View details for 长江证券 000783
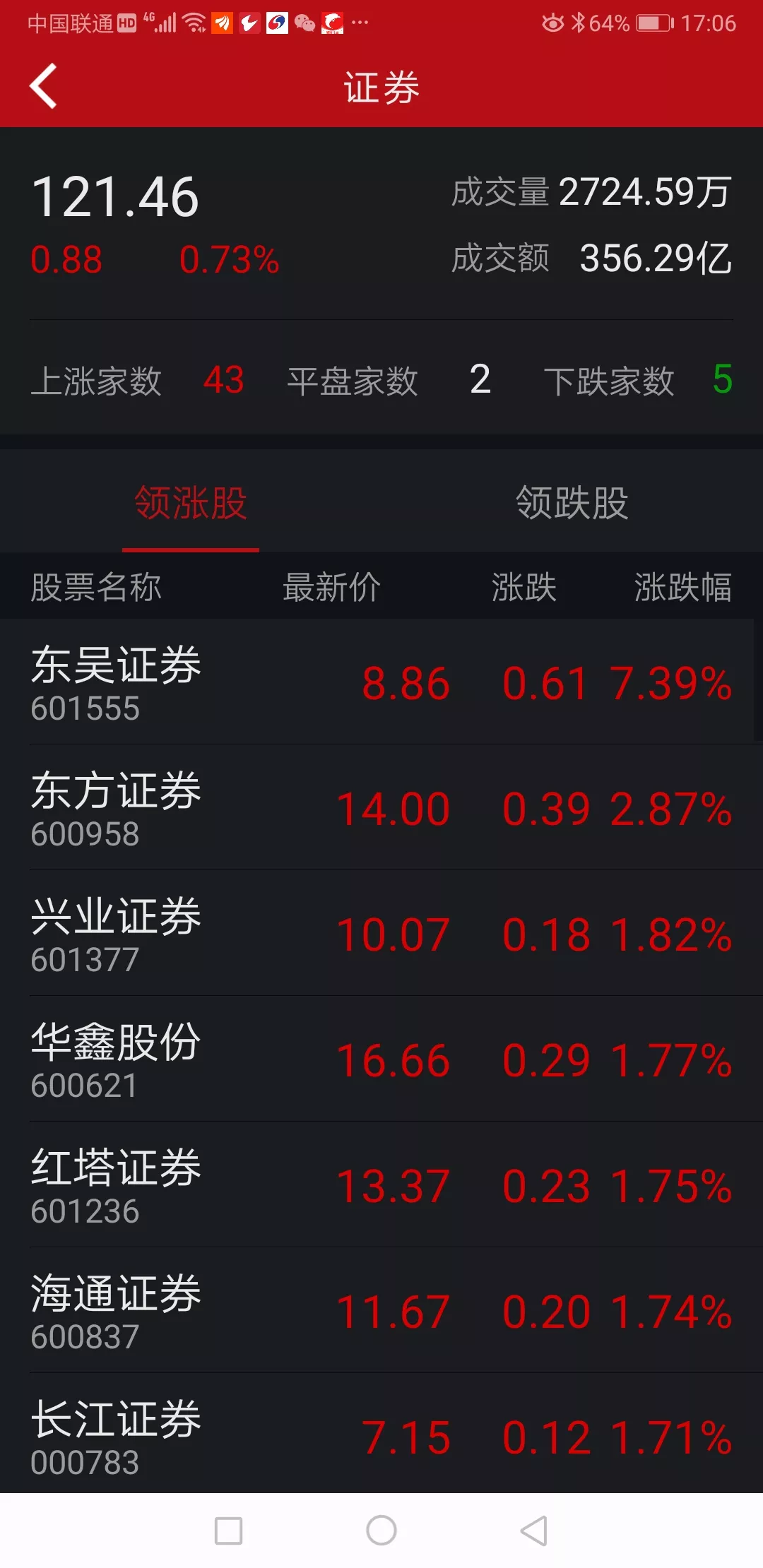The width and height of the screenshot is (763, 1568). tap(381, 1434)
